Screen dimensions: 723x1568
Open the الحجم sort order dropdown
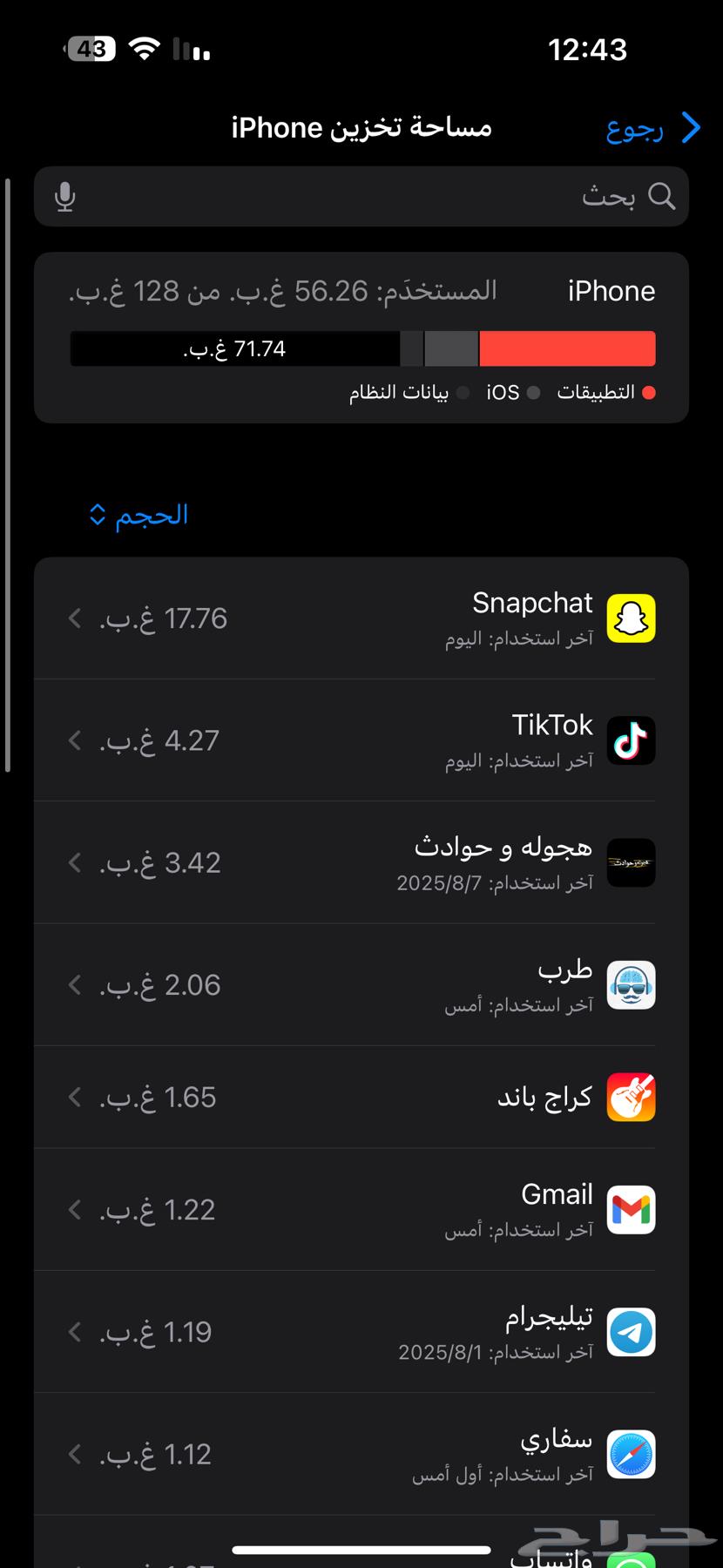(136, 515)
